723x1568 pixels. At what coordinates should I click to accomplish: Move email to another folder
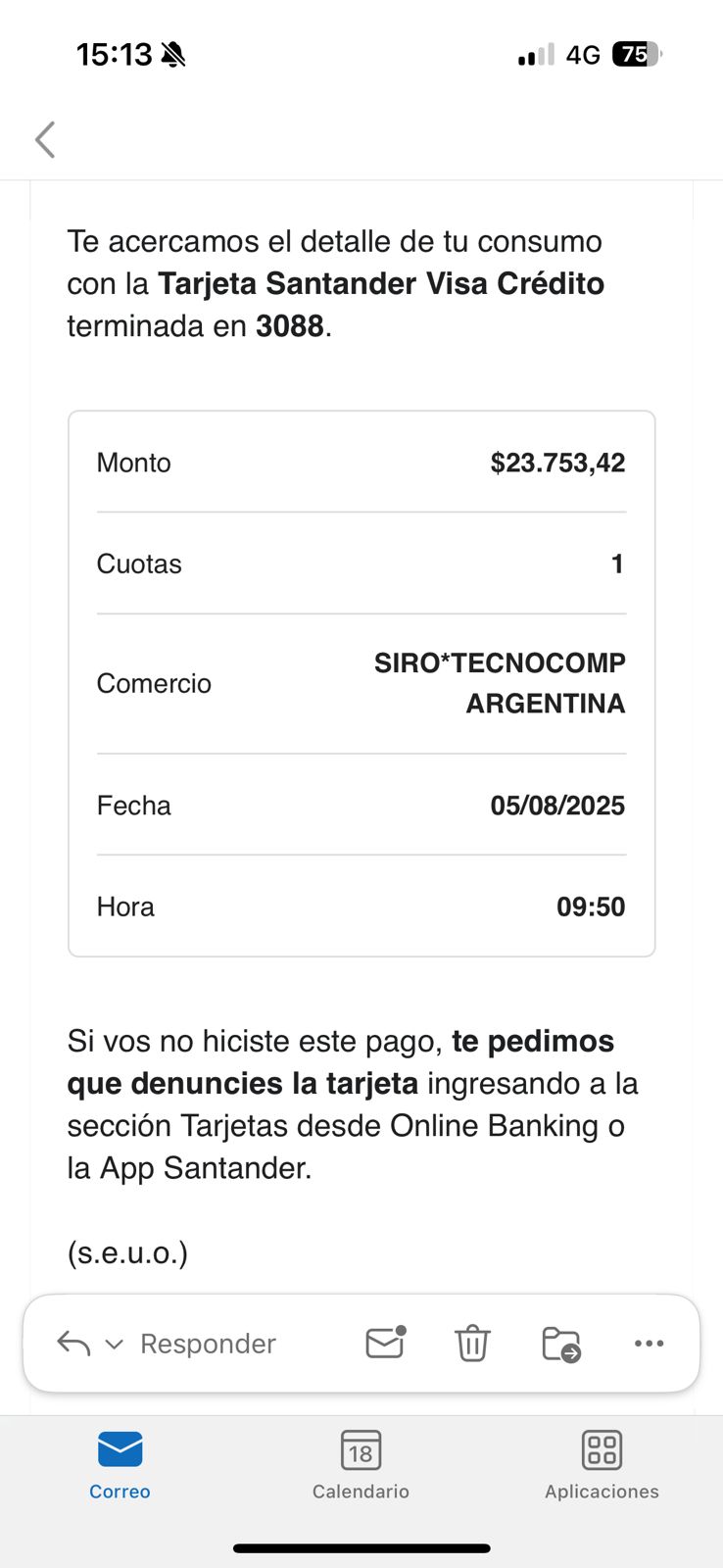(560, 1344)
